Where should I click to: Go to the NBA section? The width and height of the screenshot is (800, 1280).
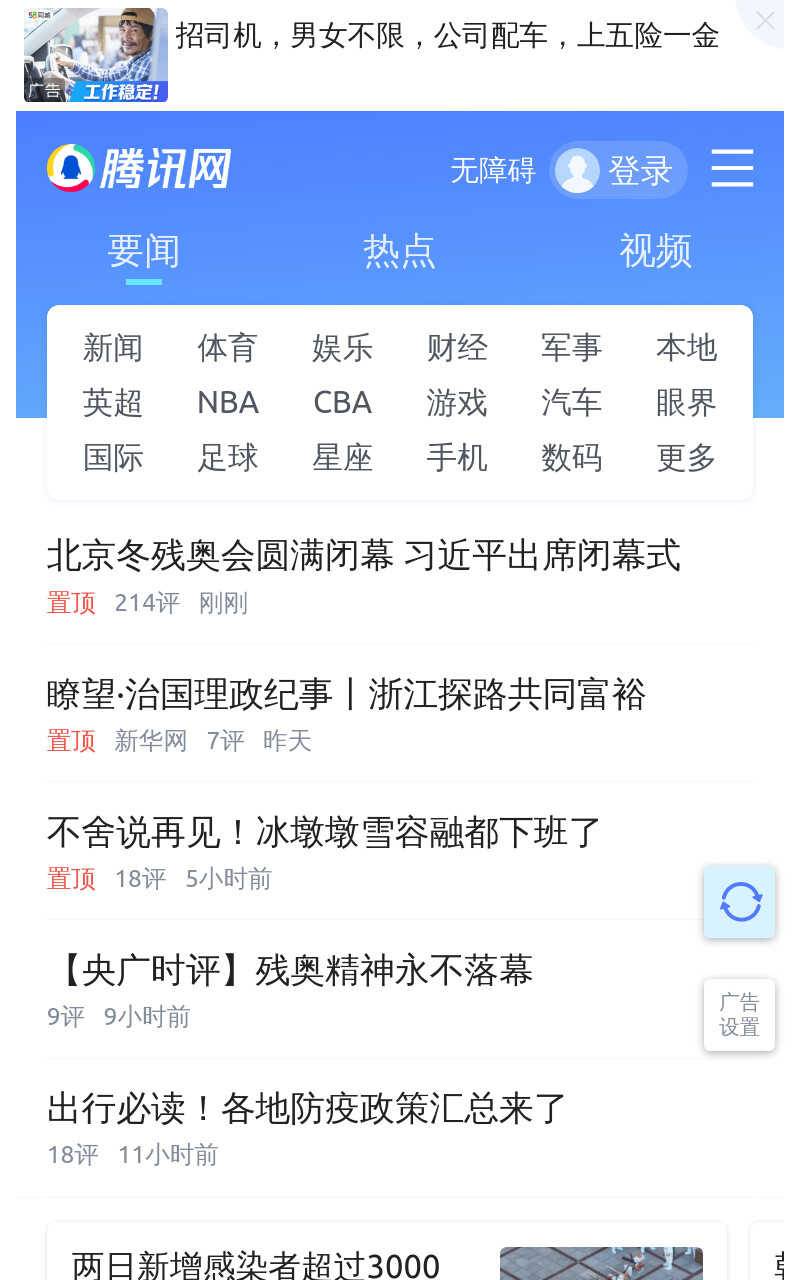[228, 403]
